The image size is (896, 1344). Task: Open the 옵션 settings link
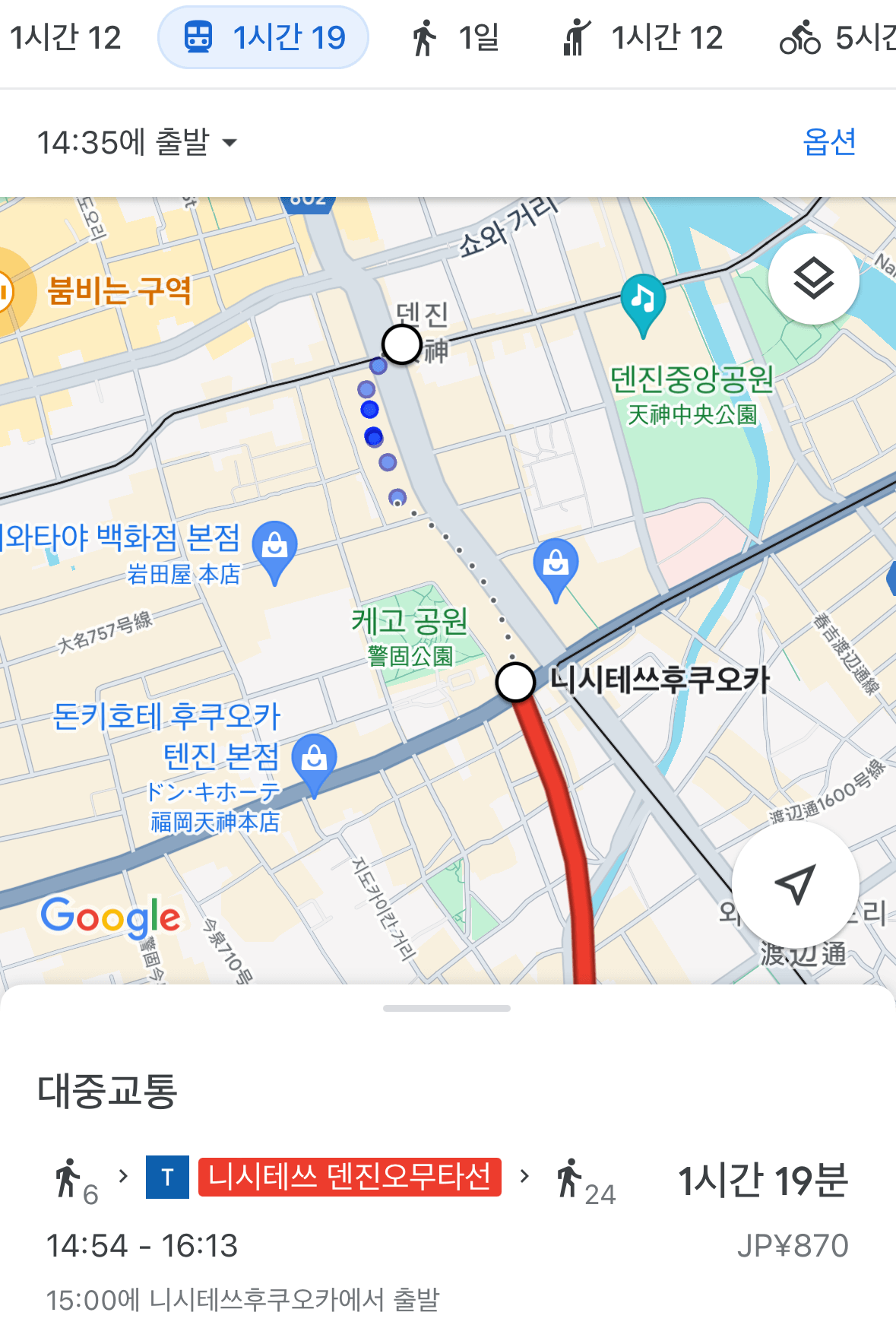(x=830, y=142)
